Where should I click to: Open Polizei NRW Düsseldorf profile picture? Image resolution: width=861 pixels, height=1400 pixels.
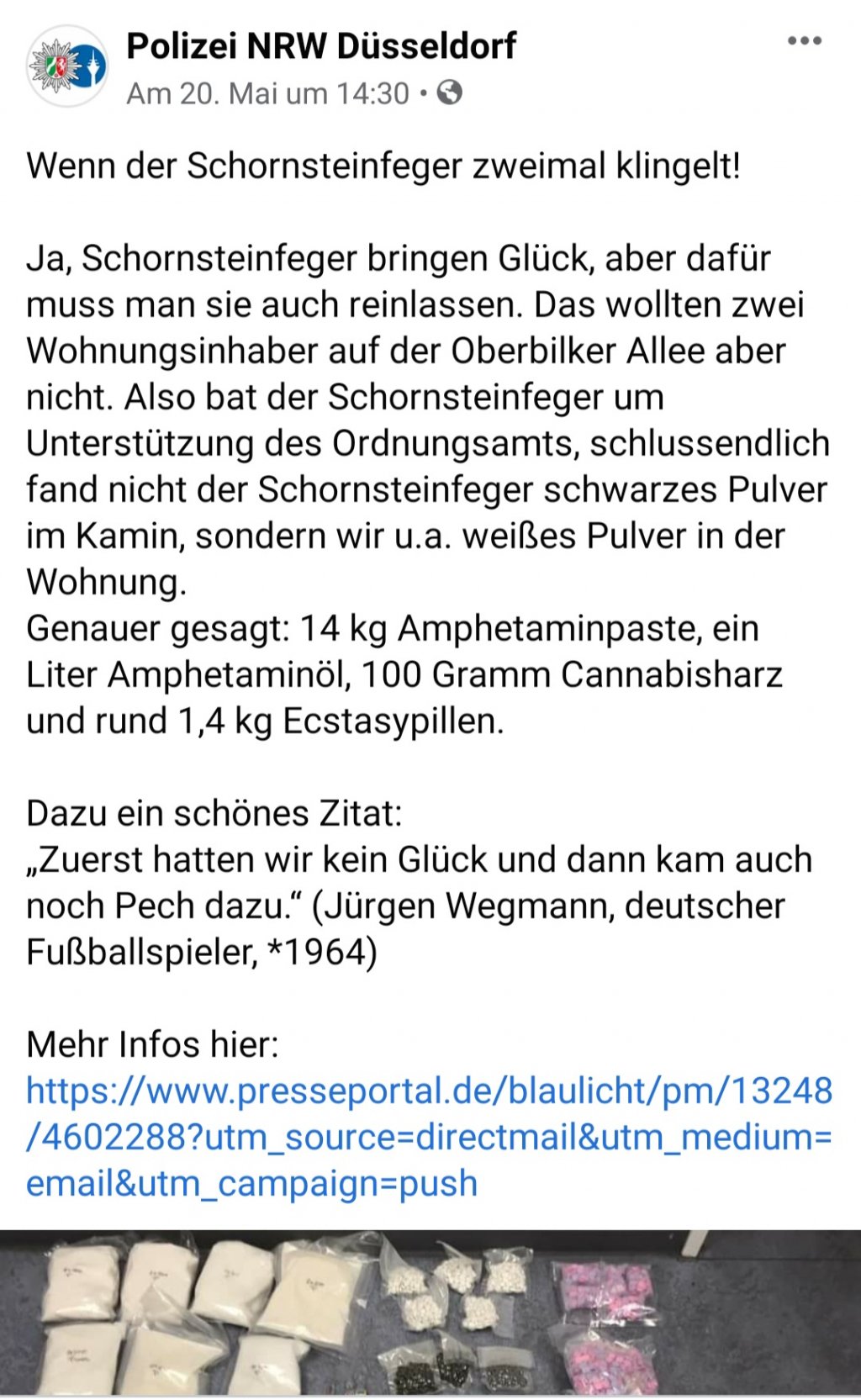pos(67,66)
